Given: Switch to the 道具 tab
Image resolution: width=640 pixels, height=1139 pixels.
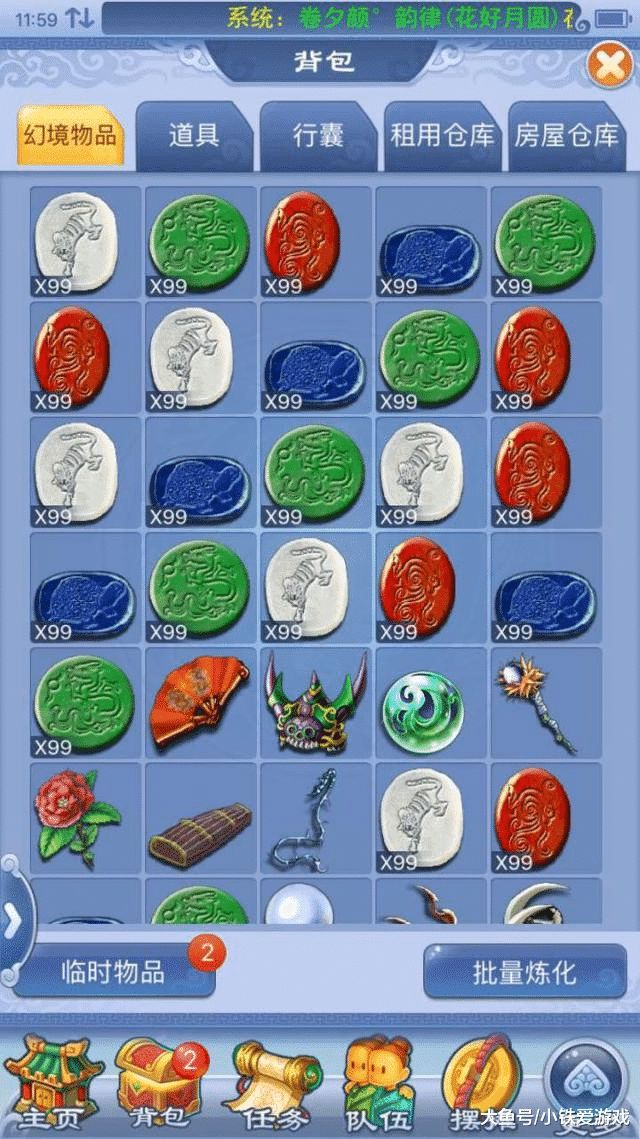Looking at the screenshot, I should pos(194,135).
